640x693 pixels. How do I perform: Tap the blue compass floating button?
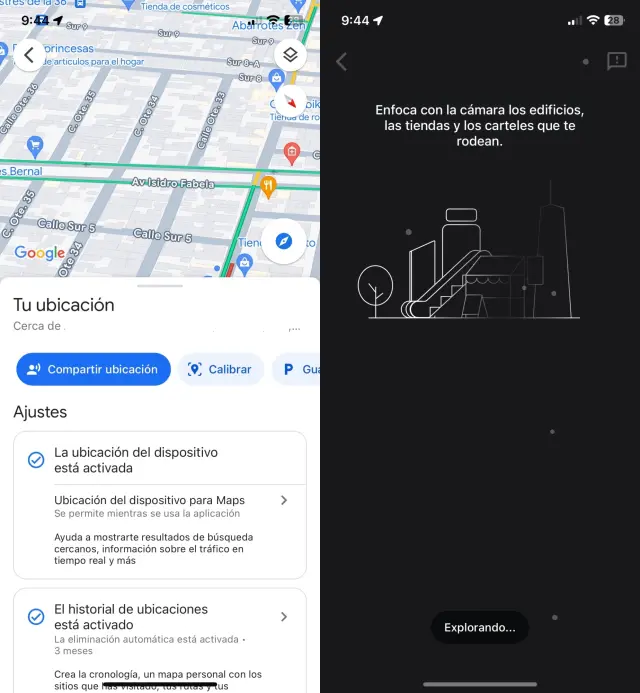pos(284,243)
